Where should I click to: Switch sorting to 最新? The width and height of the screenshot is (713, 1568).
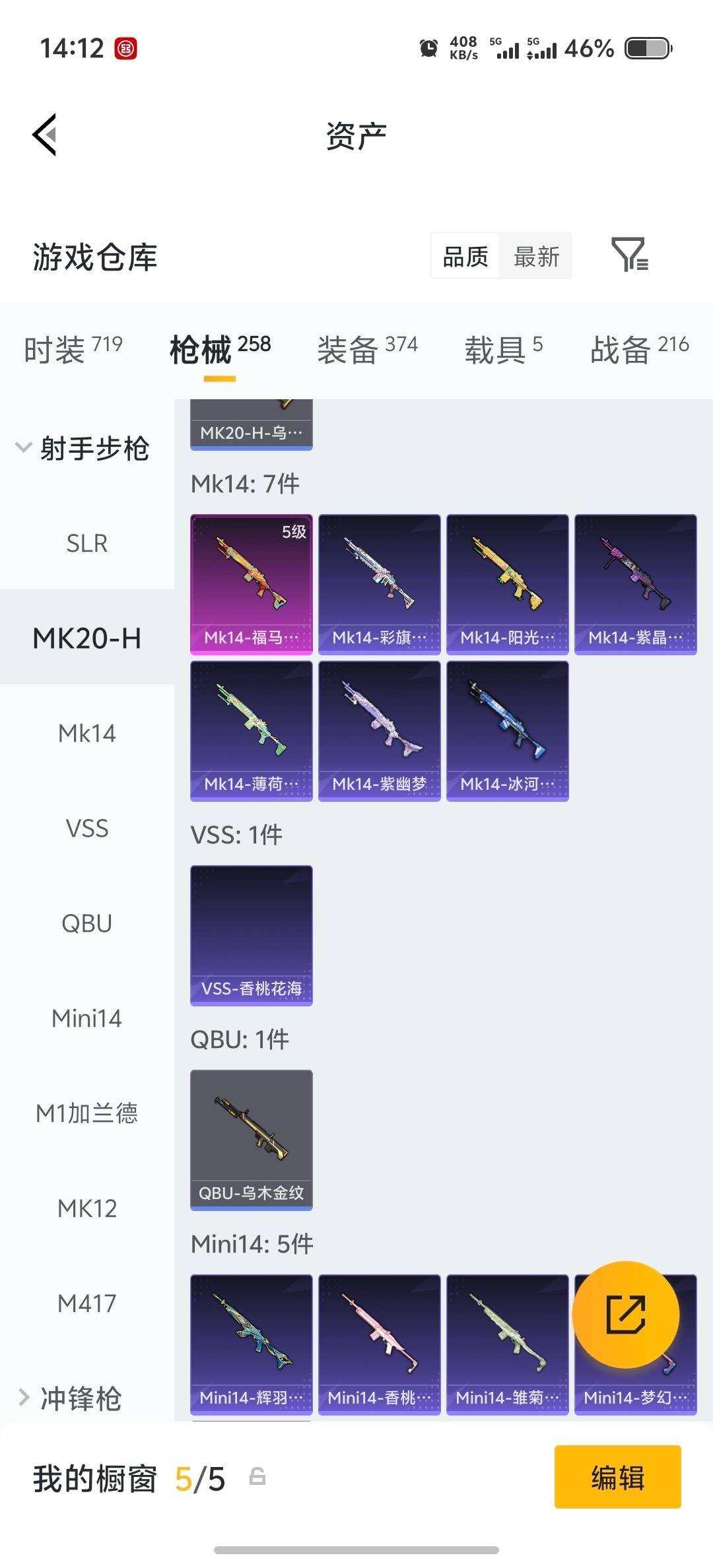(537, 257)
